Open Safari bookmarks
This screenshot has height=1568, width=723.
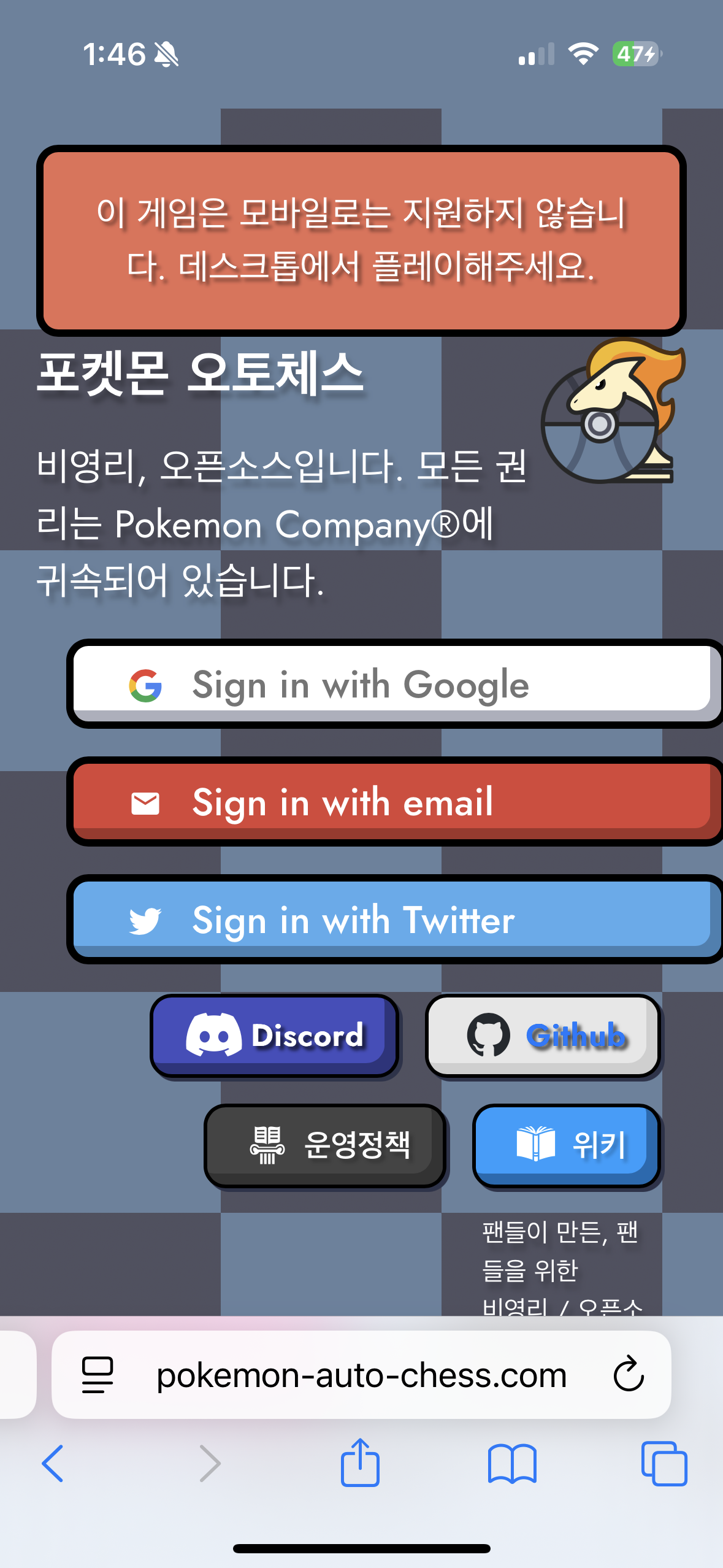[512, 1464]
